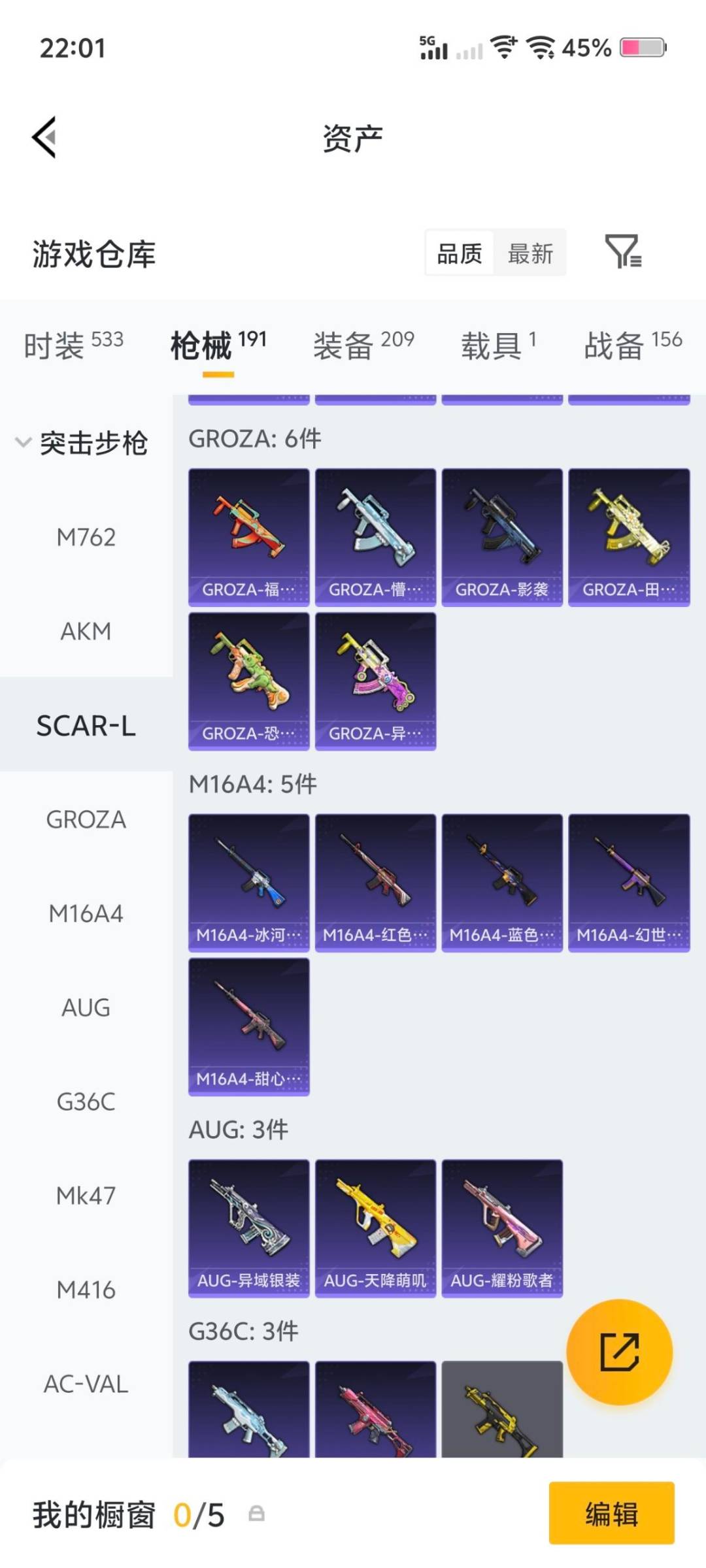Select the AUG-天降萌叽 skin

pyautogui.click(x=375, y=1228)
